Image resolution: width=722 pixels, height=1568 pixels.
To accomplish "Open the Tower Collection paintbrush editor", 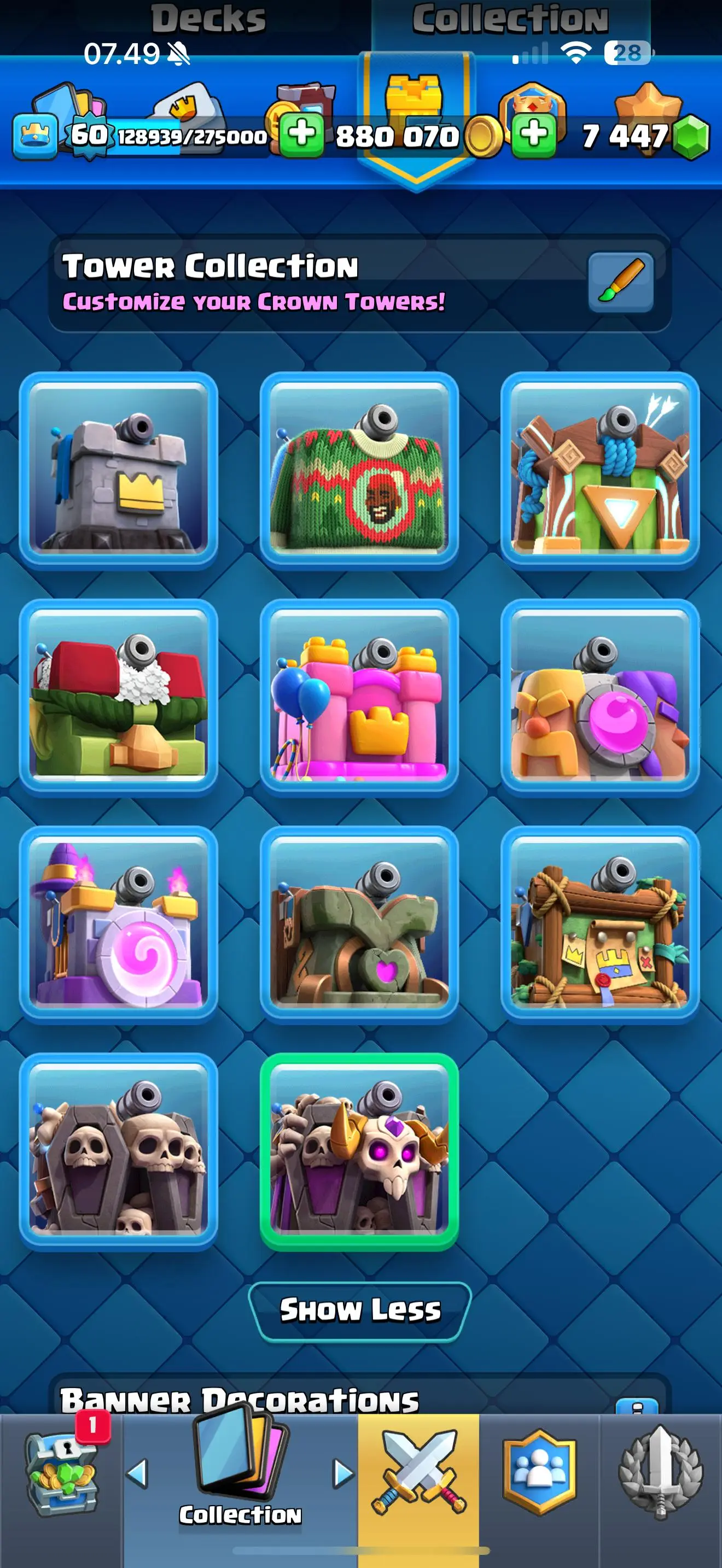I will click(620, 283).
